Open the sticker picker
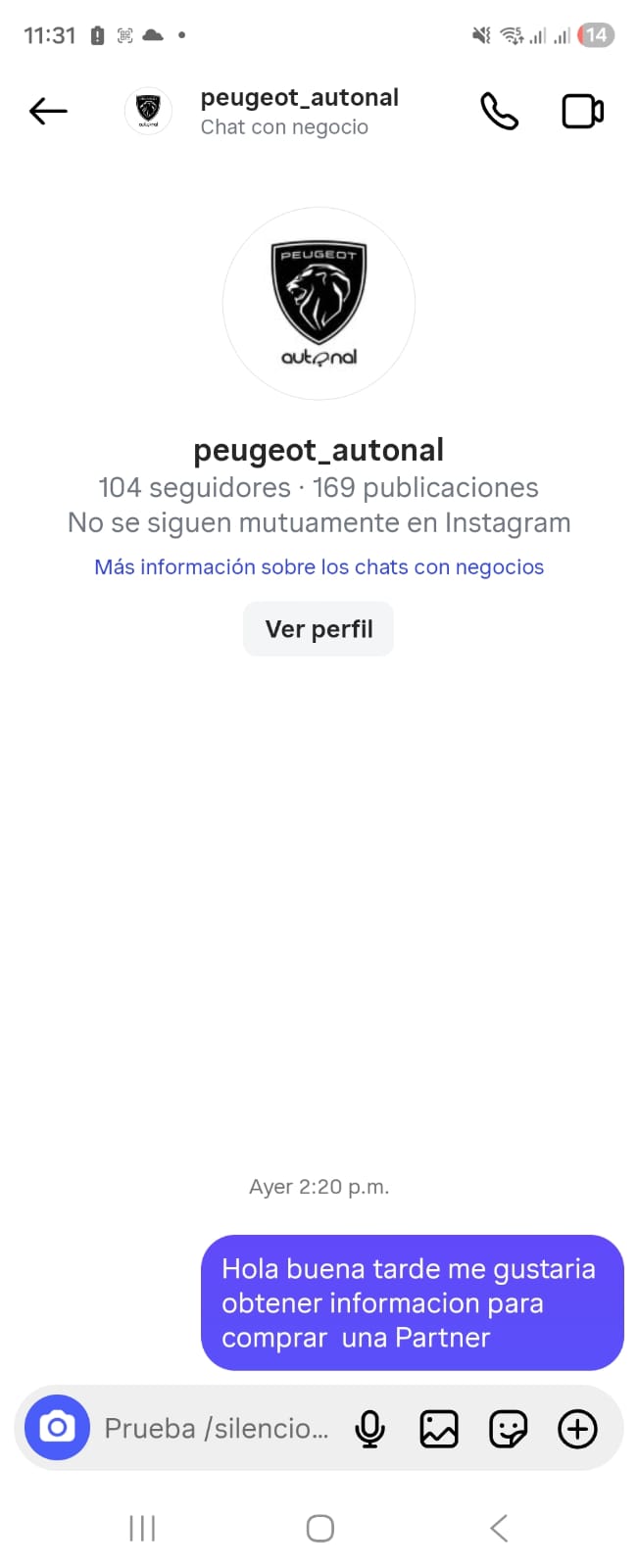Image resolution: width=638 pixels, height=1568 pixels. coord(508,1429)
